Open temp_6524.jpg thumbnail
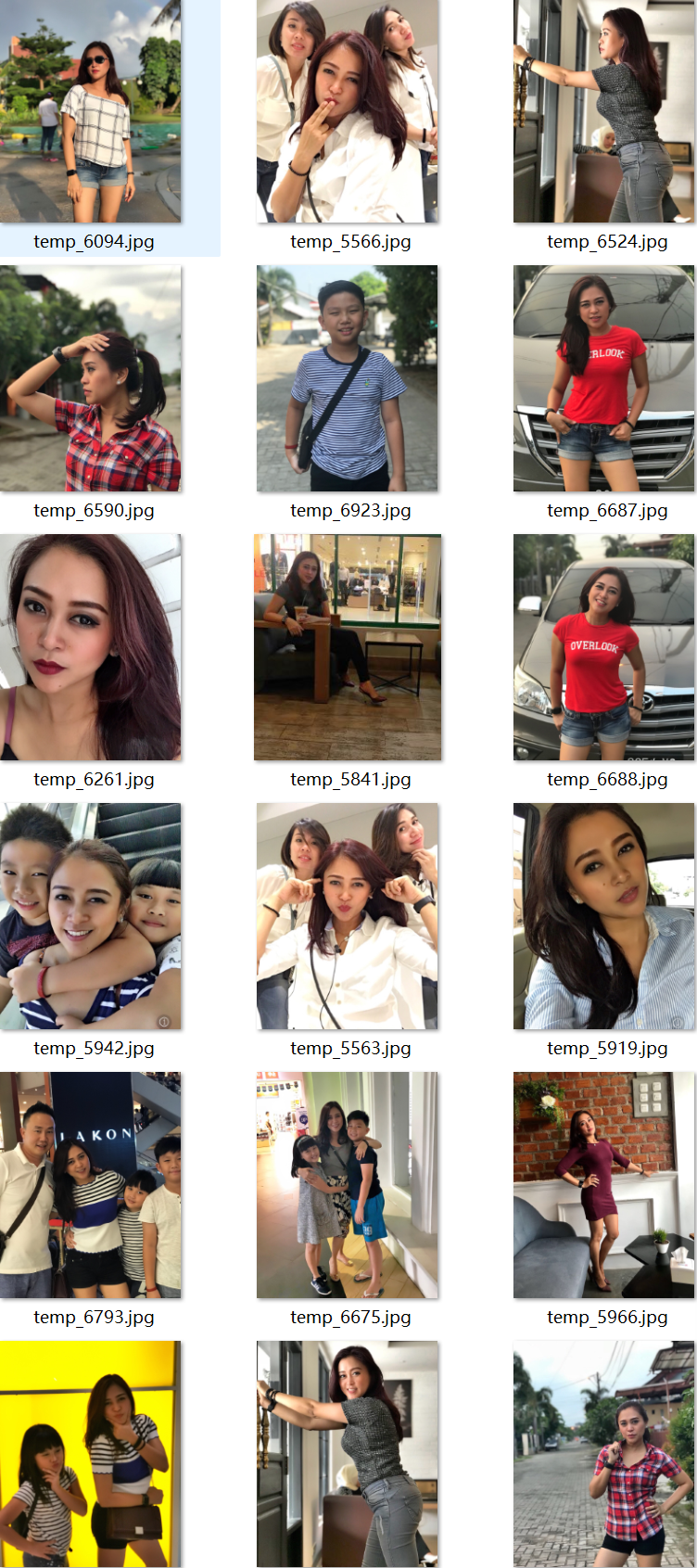 [x=603, y=111]
